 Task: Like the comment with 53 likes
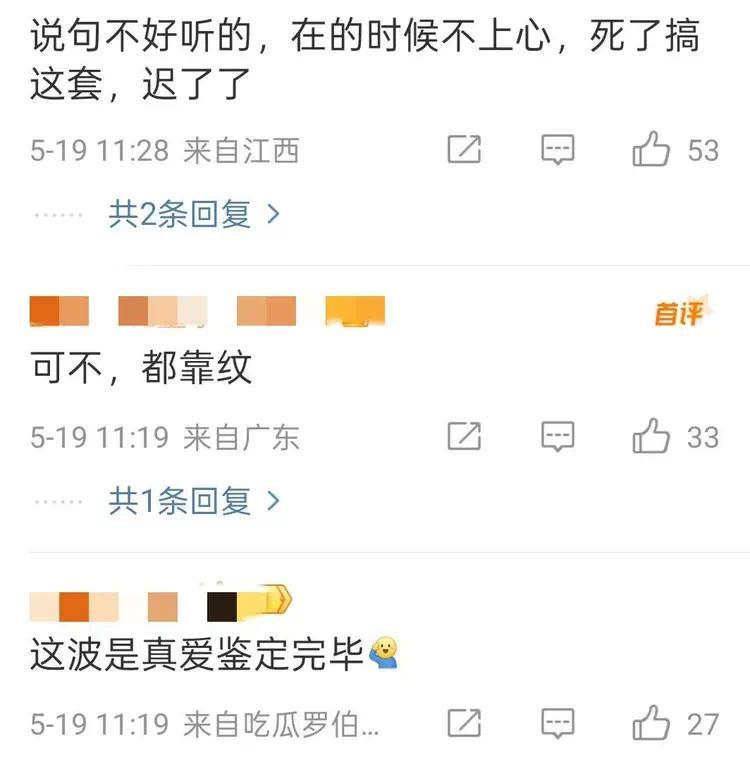coord(651,150)
